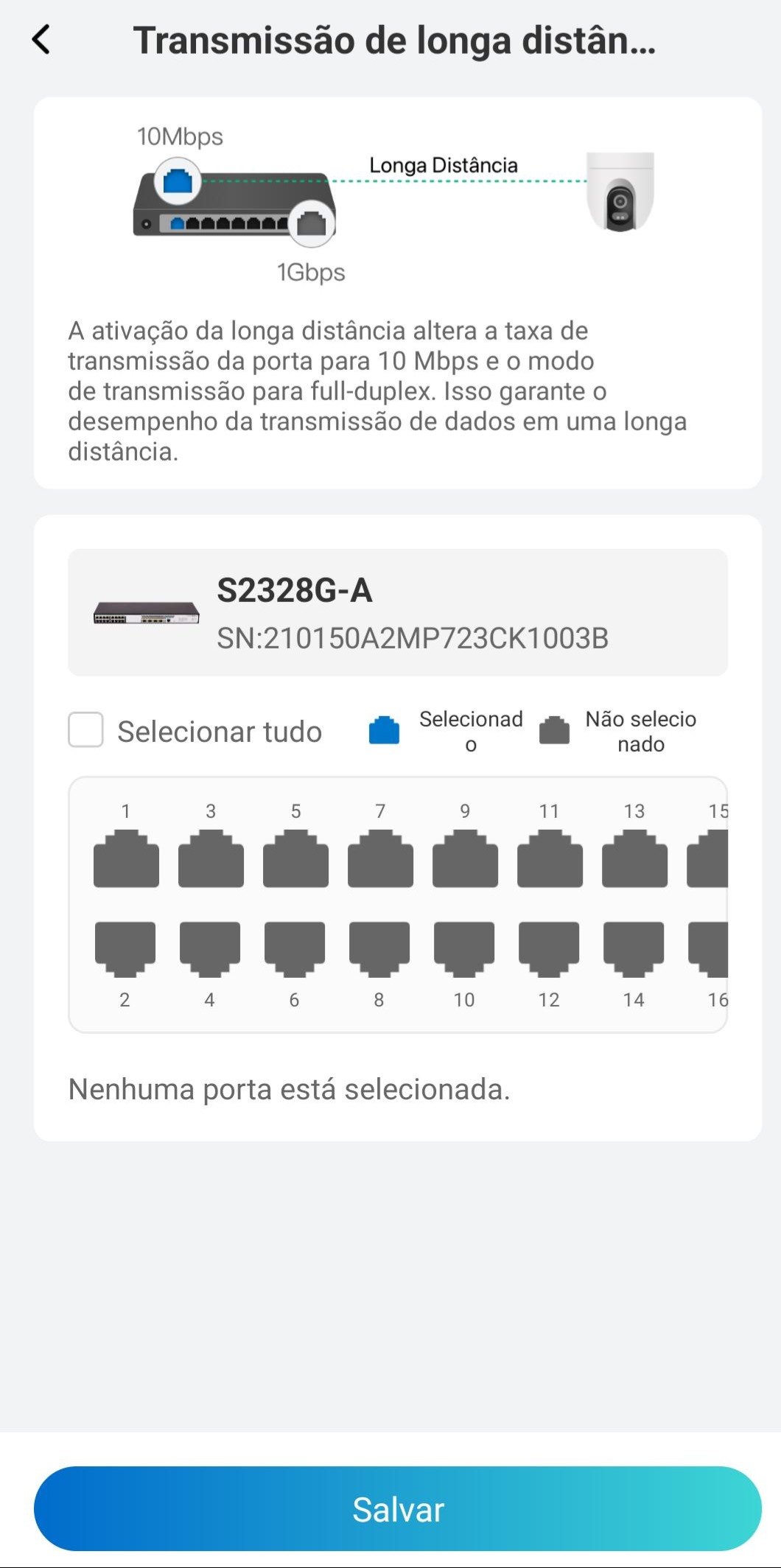Choose port 5 for long distance

click(295, 859)
